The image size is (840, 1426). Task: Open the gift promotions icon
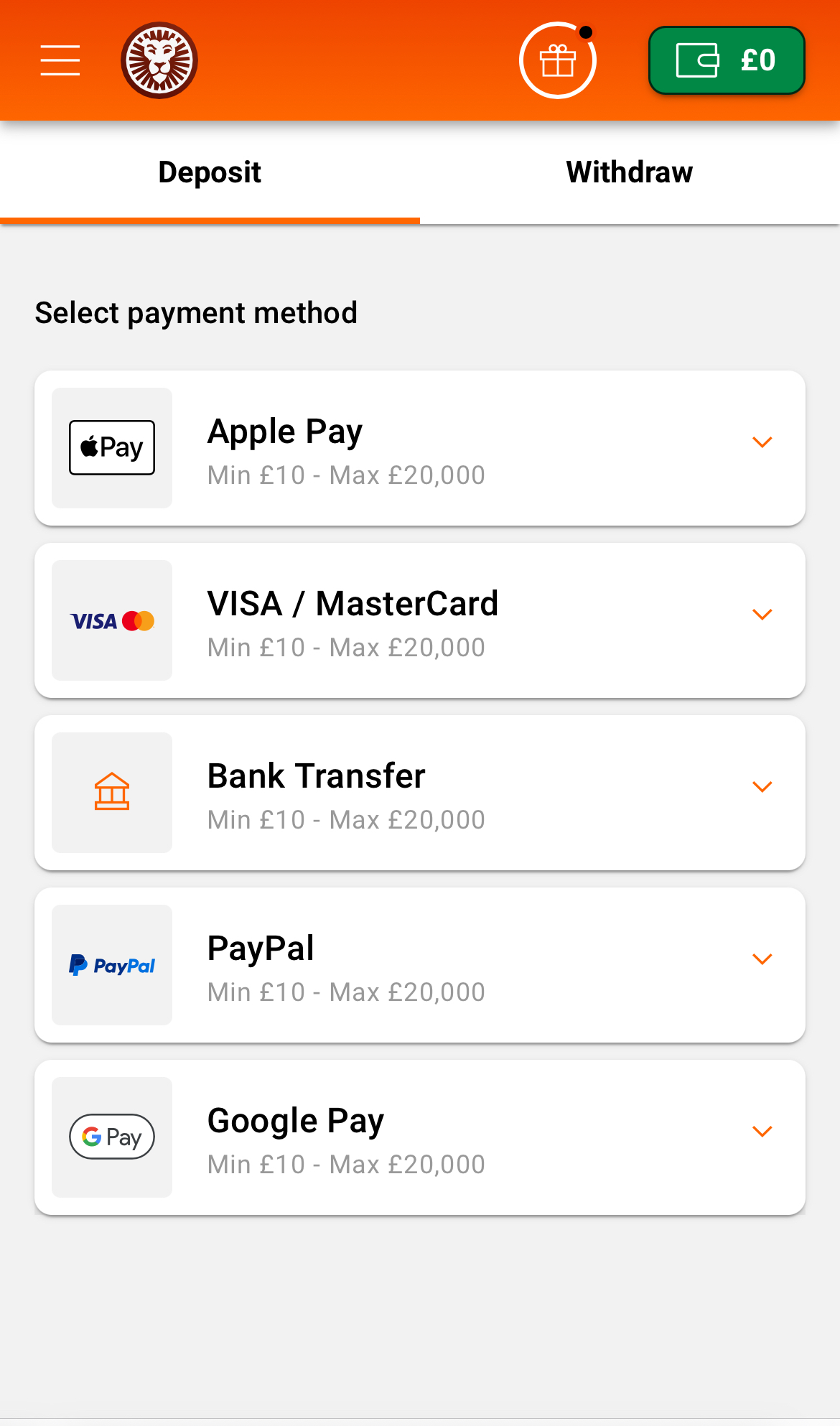click(558, 60)
